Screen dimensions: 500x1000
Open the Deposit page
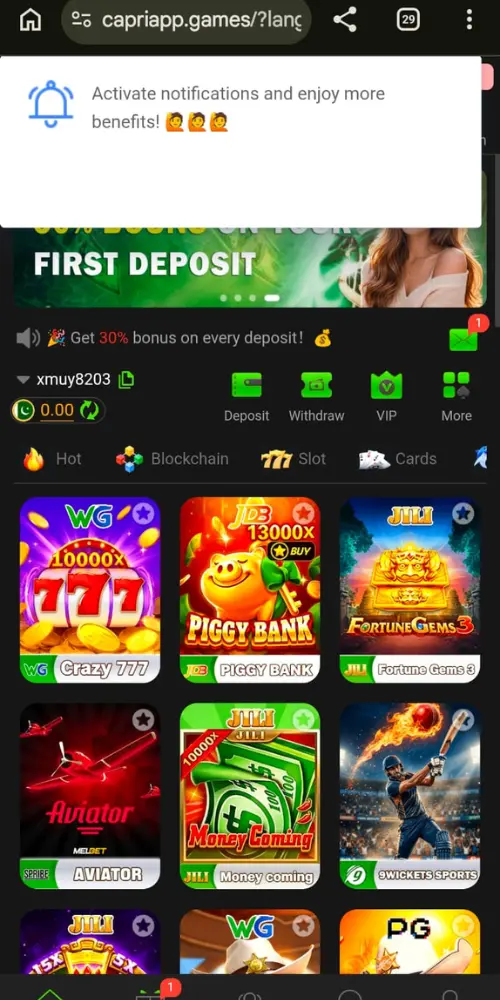[246, 397]
